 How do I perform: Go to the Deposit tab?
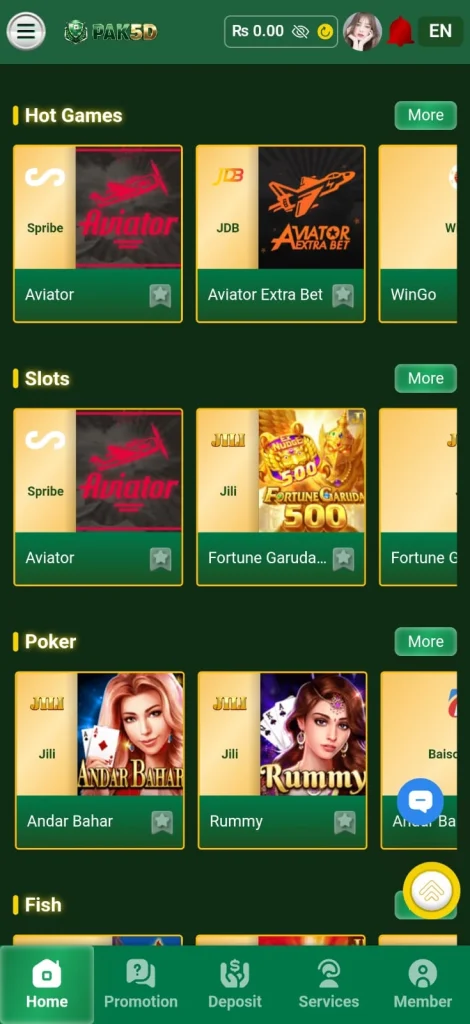coord(235,984)
